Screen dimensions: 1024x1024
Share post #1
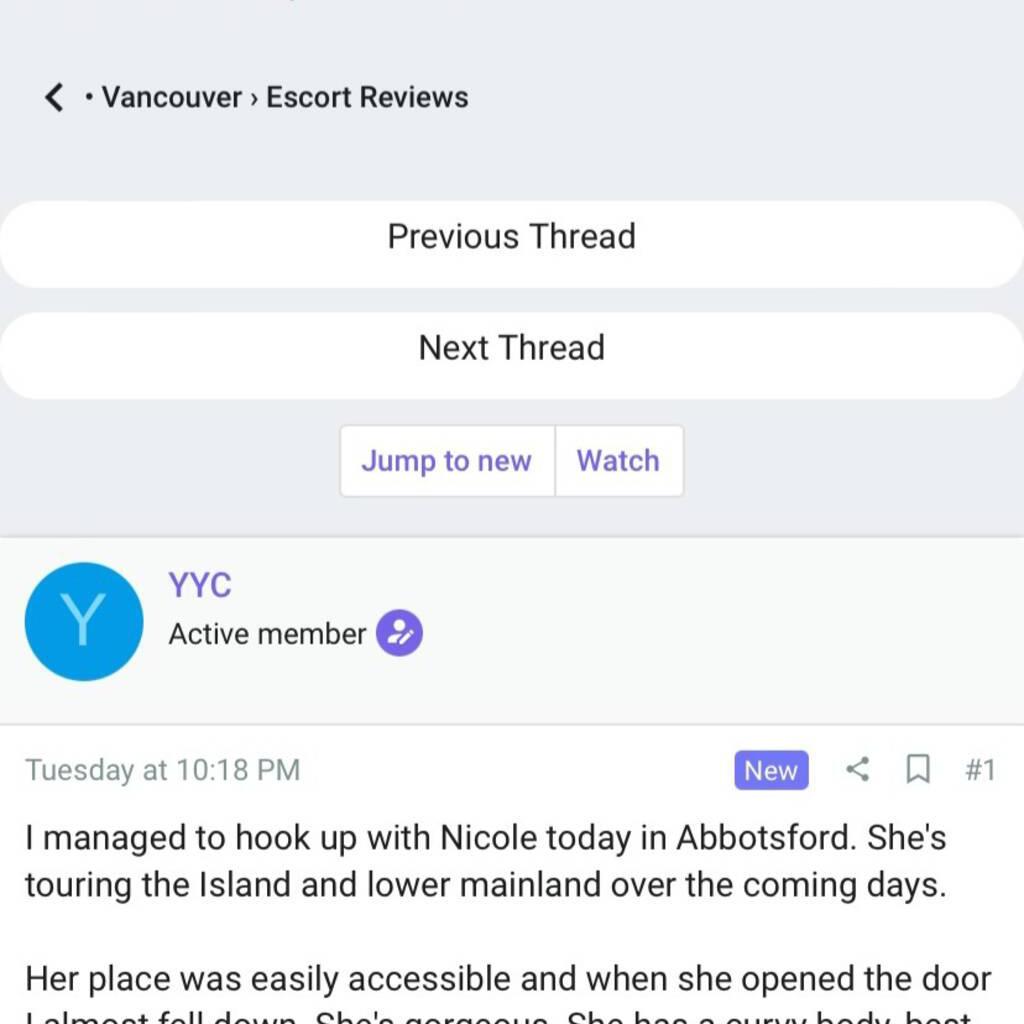pyautogui.click(x=857, y=769)
